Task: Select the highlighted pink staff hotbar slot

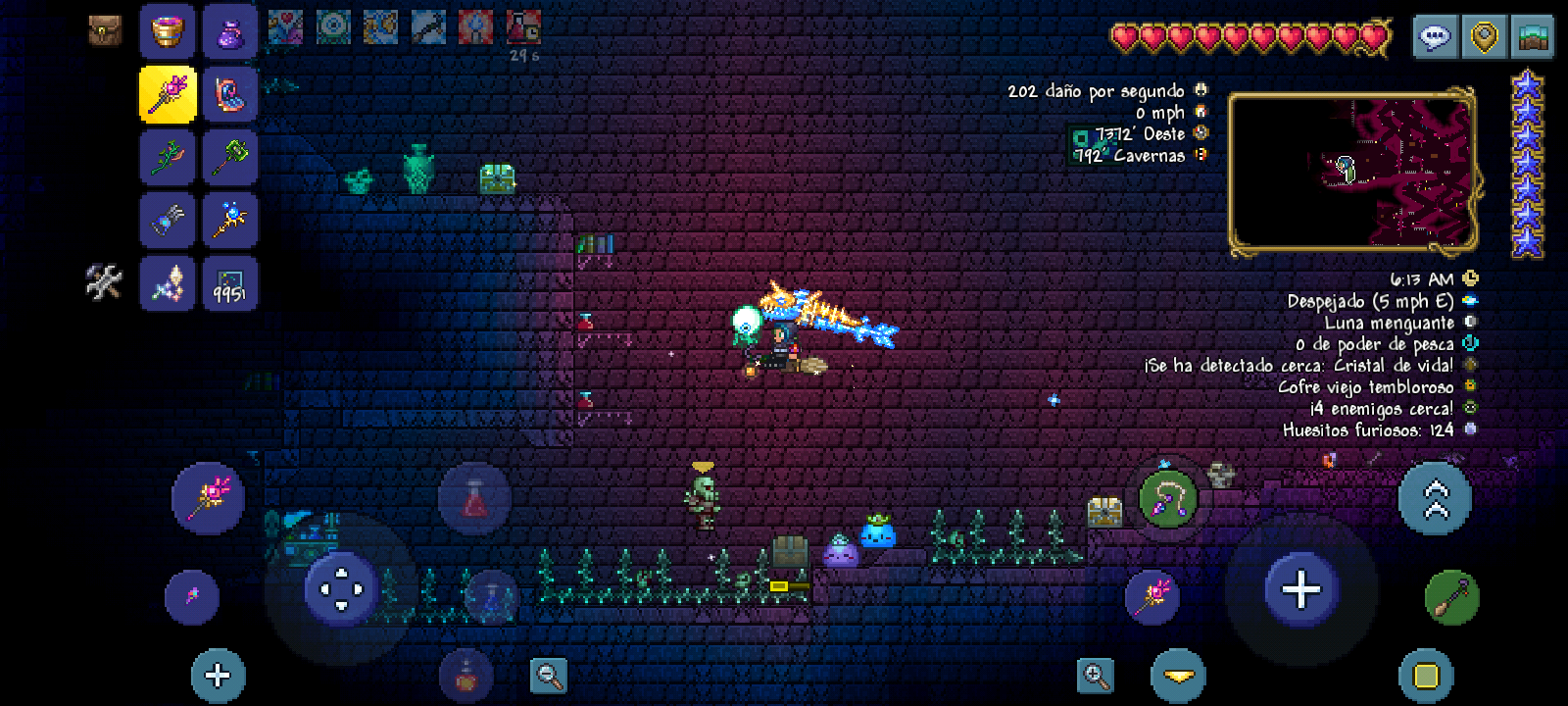Action: pyautogui.click(x=168, y=94)
